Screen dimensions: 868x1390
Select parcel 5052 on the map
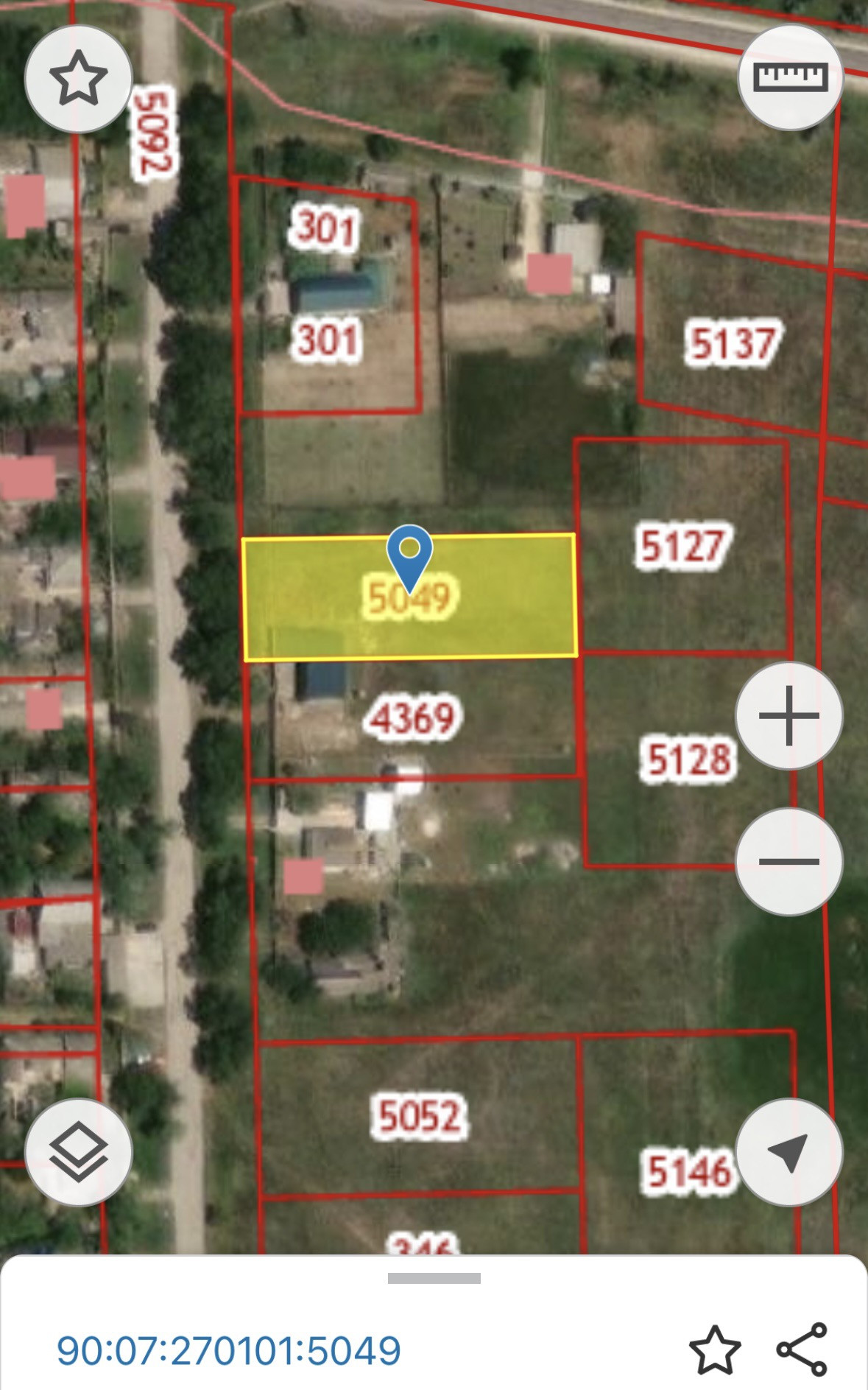coord(419,1115)
